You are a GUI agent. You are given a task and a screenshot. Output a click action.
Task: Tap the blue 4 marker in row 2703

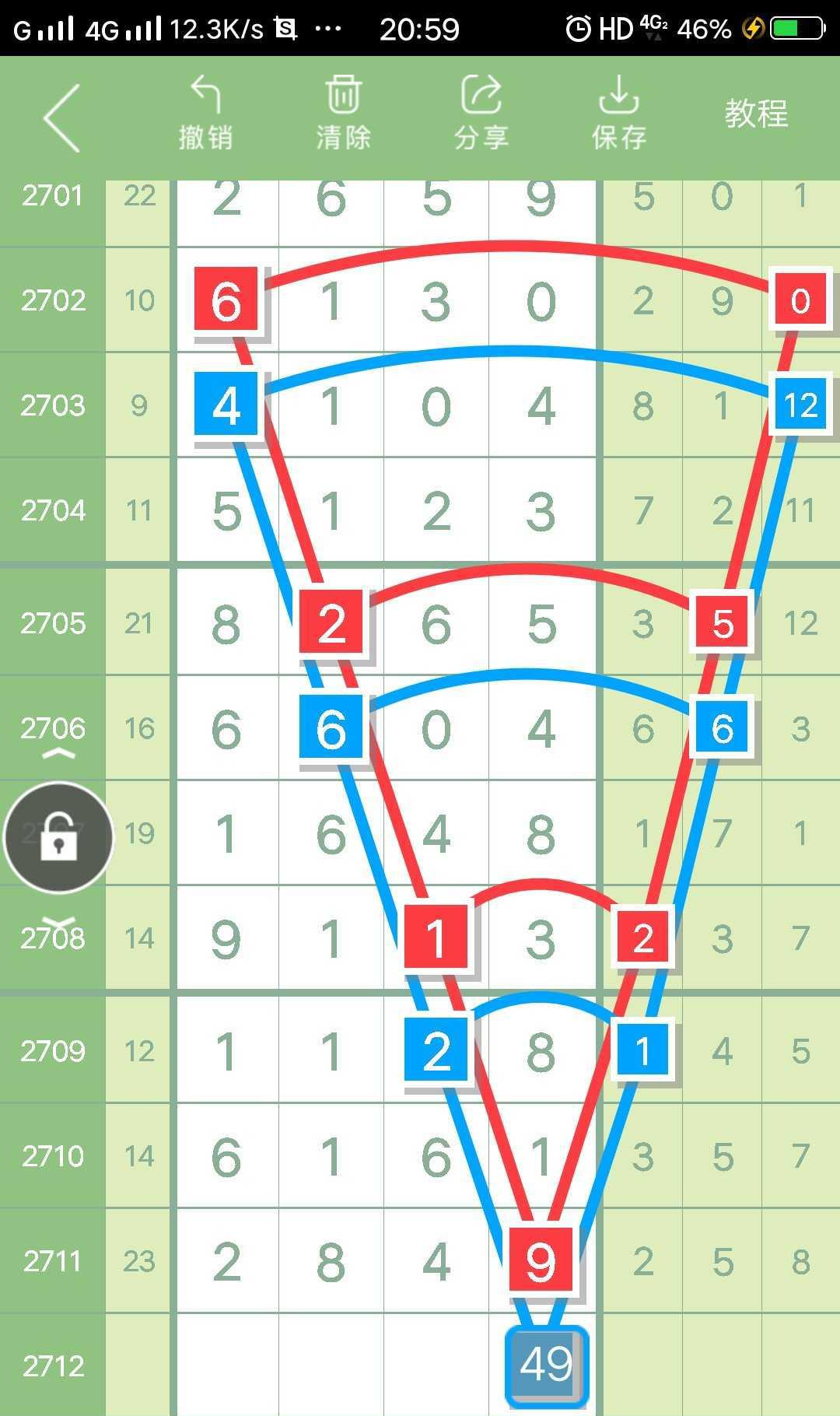[226, 405]
